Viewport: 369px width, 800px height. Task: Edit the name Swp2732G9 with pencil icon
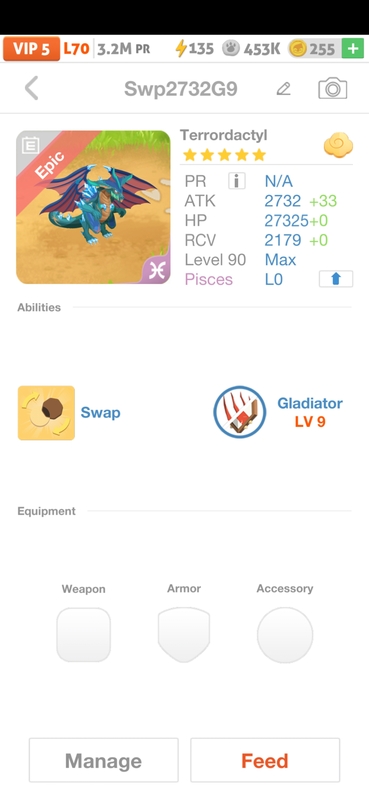(283, 89)
